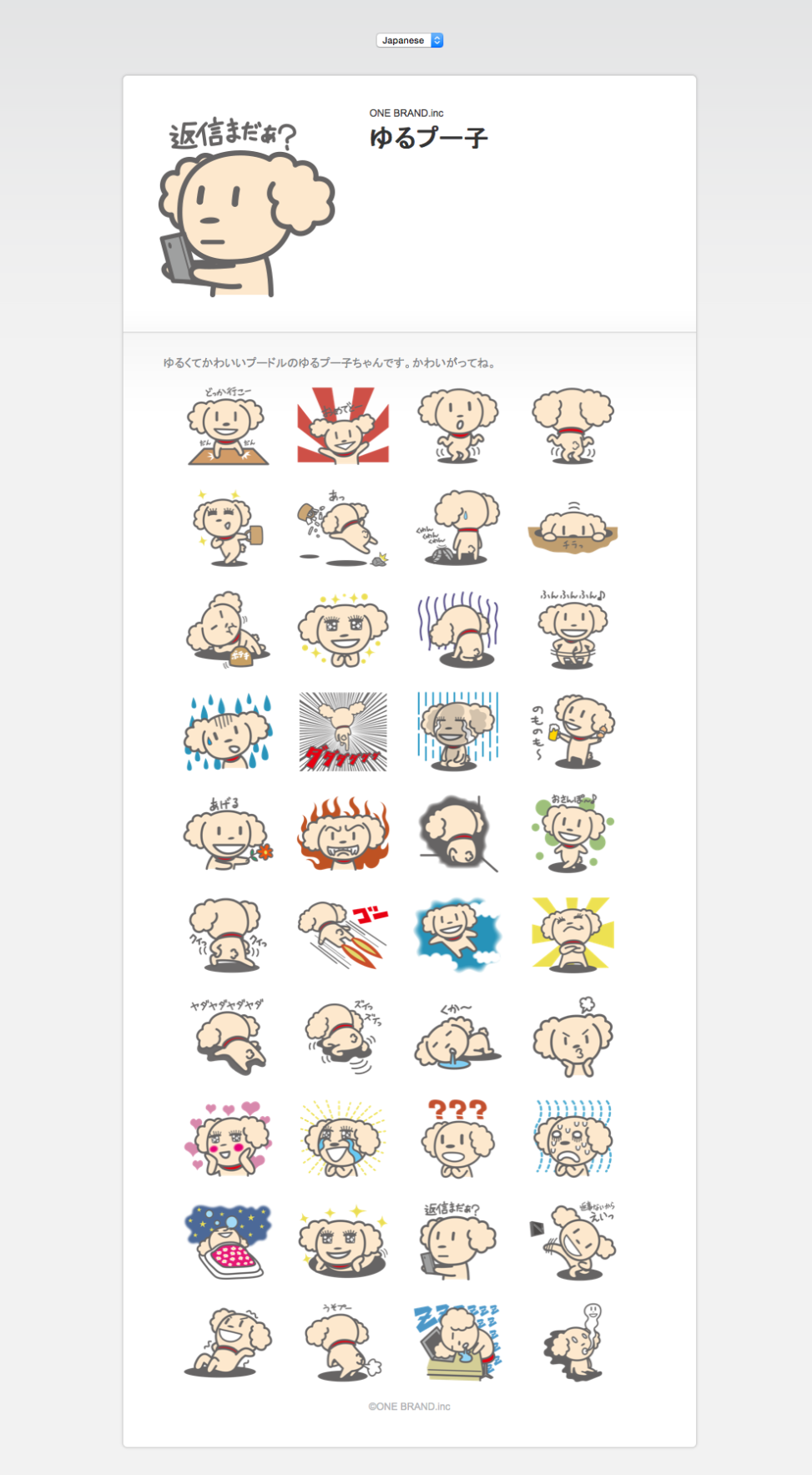This screenshot has height=1475, width=812.
Task: Select the sticker with red ゴー rocket
Action: tap(343, 935)
